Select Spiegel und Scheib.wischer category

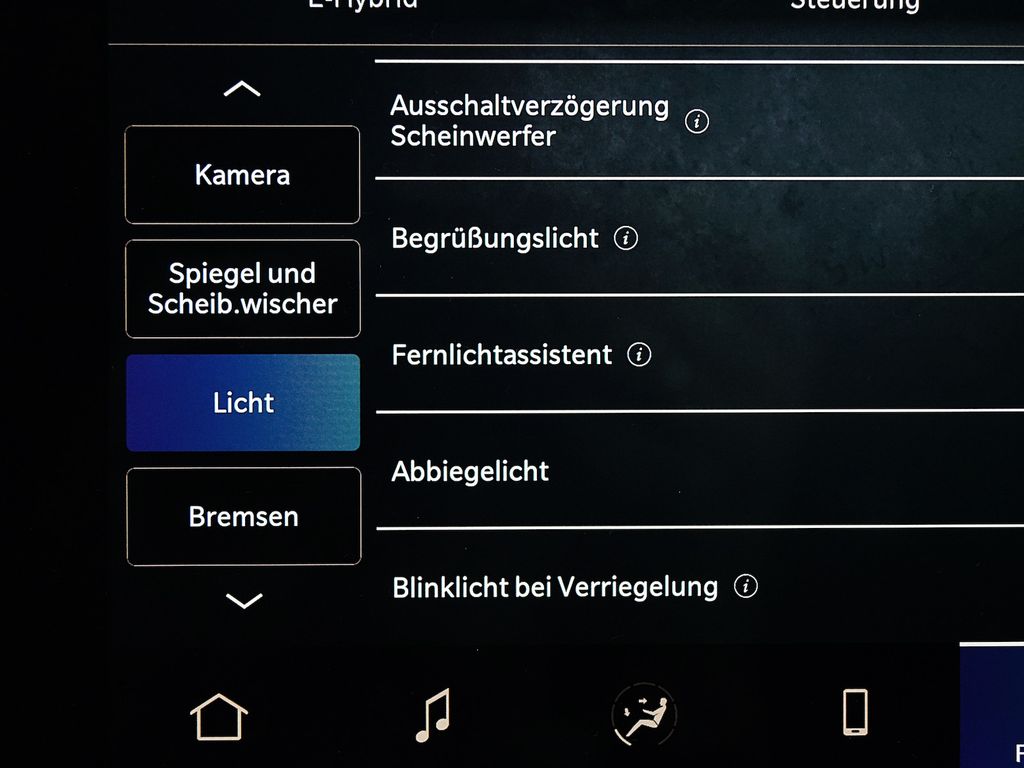click(x=242, y=288)
